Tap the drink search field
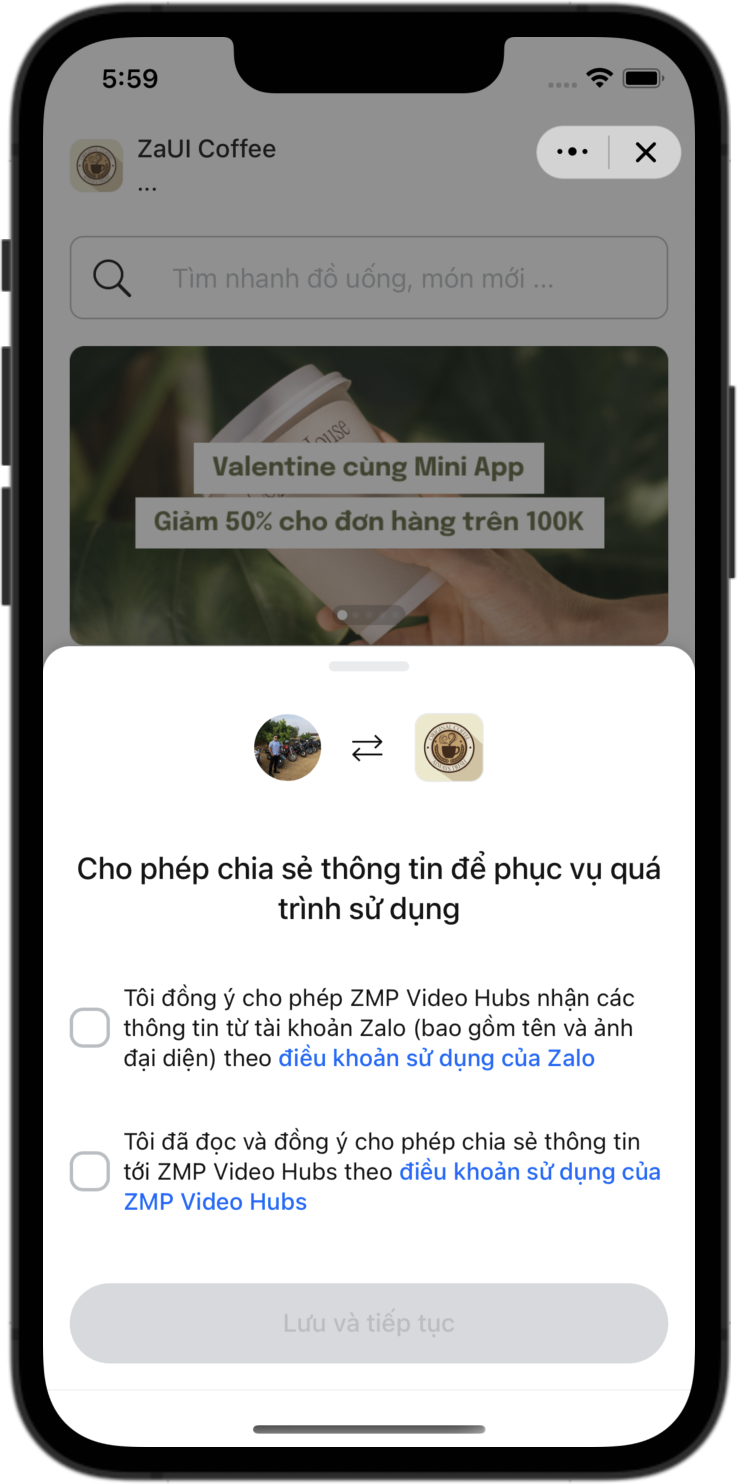Viewport: 738px width, 1484px height. [x=368, y=278]
